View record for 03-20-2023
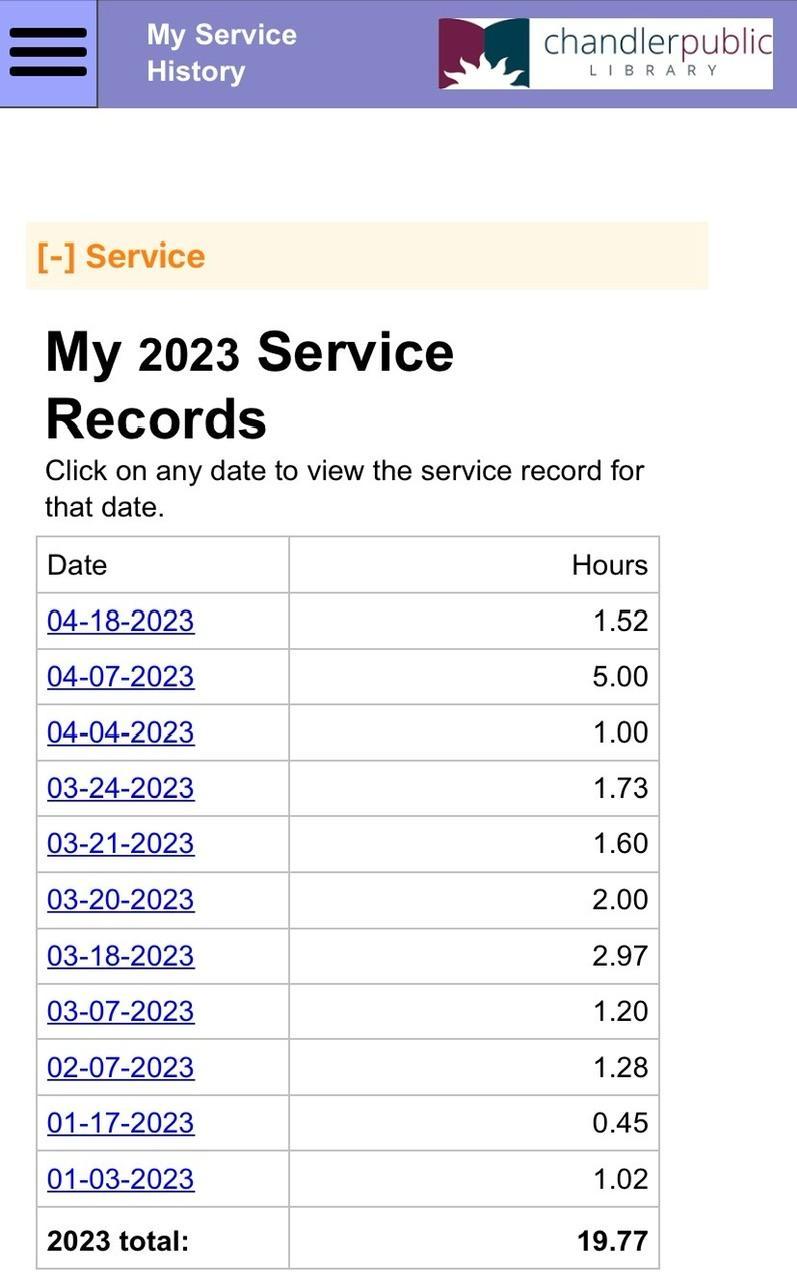The height and width of the screenshot is (1280, 797). (120, 900)
